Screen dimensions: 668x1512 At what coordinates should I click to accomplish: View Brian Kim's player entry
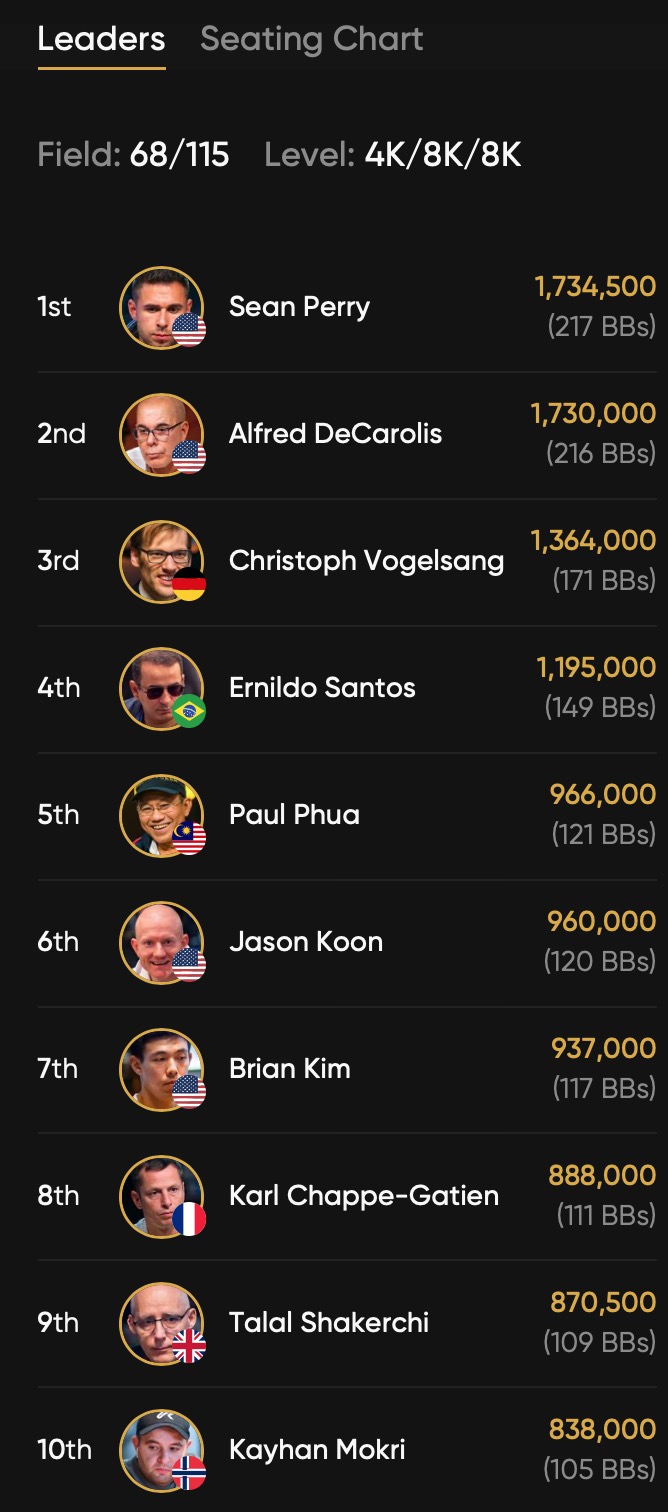(290, 1069)
